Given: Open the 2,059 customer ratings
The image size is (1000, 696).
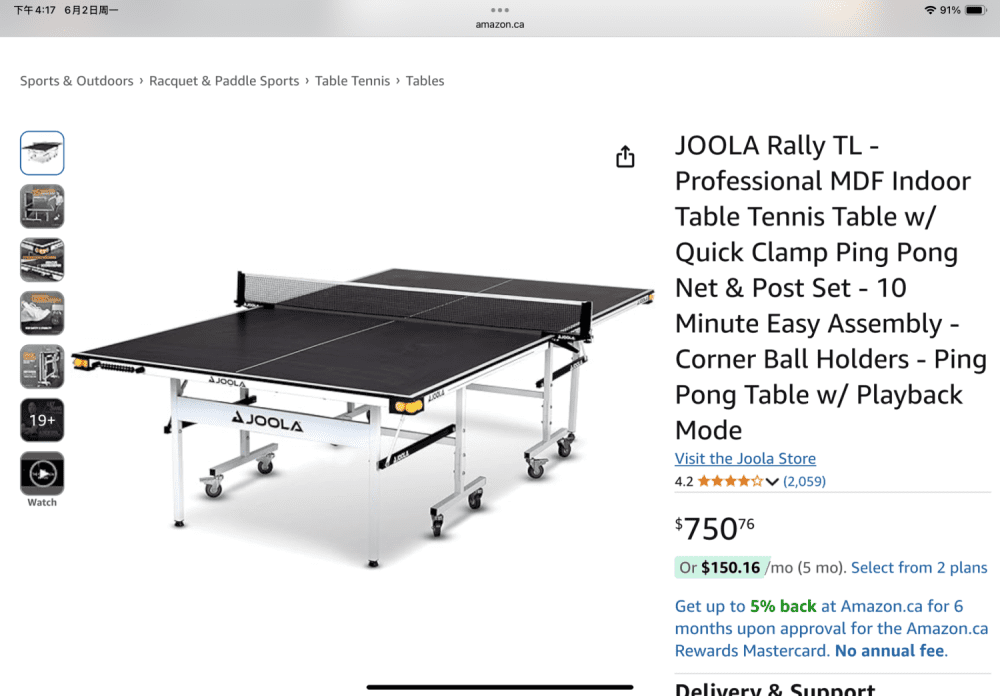Looking at the screenshot, I should pos(804,481).
